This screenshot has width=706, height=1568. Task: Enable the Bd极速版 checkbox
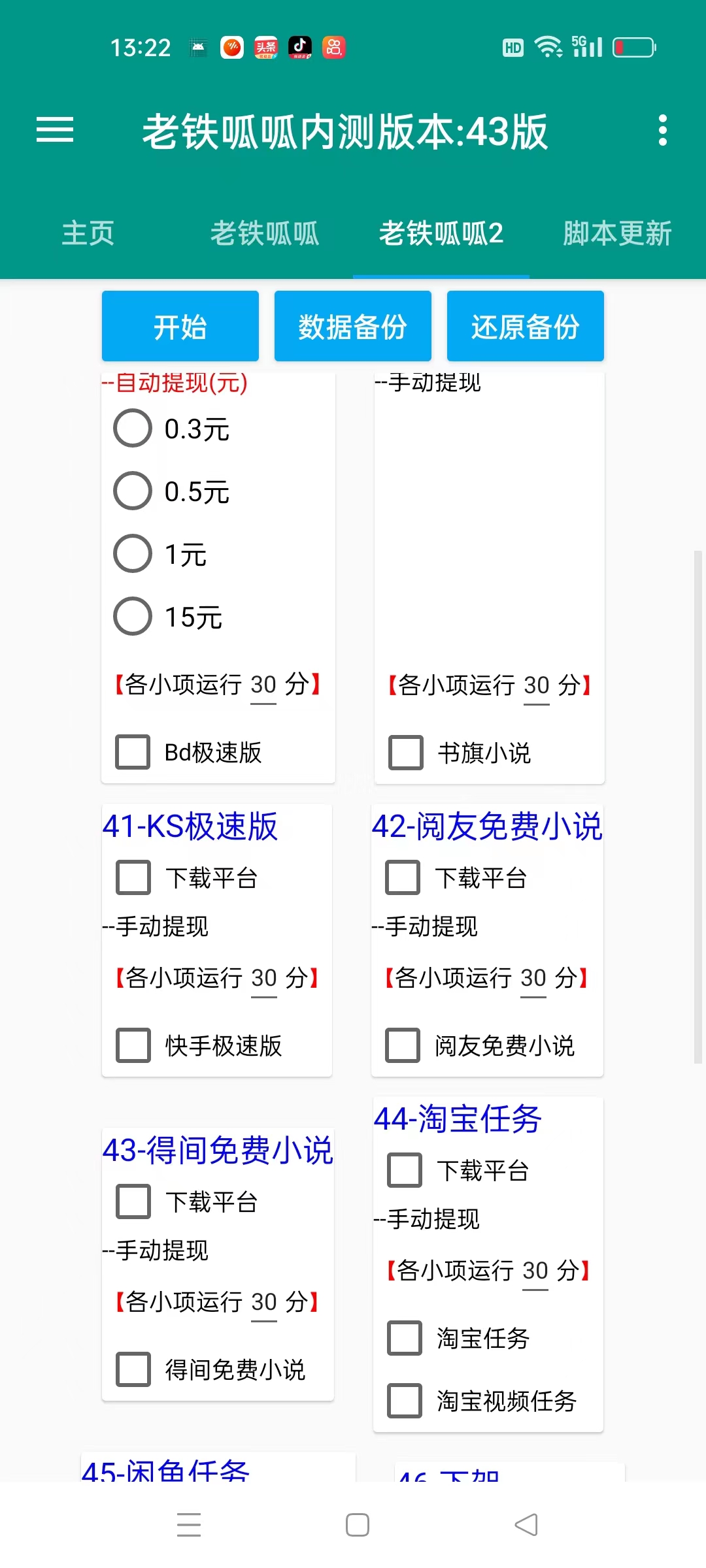pyautogui.click(x=132, y=753)
